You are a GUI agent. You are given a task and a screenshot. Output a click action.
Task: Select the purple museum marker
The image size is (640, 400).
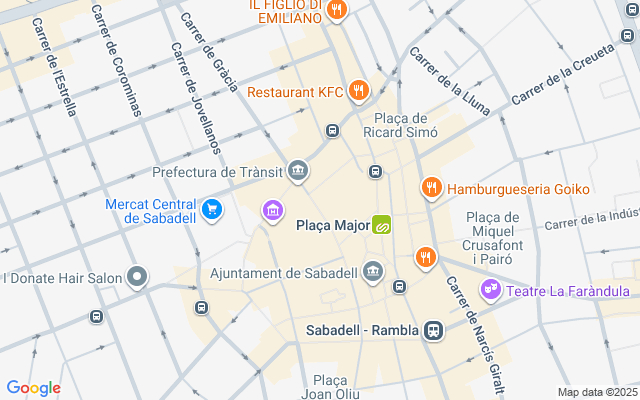point(271,211)
